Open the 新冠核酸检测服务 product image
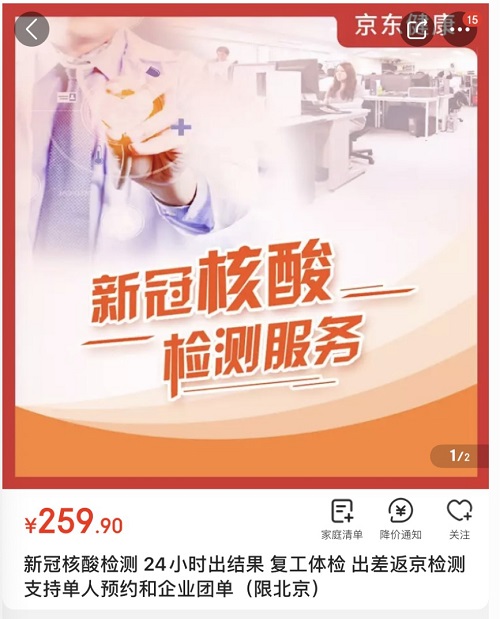Screen dimensions: 500x619 245,246
